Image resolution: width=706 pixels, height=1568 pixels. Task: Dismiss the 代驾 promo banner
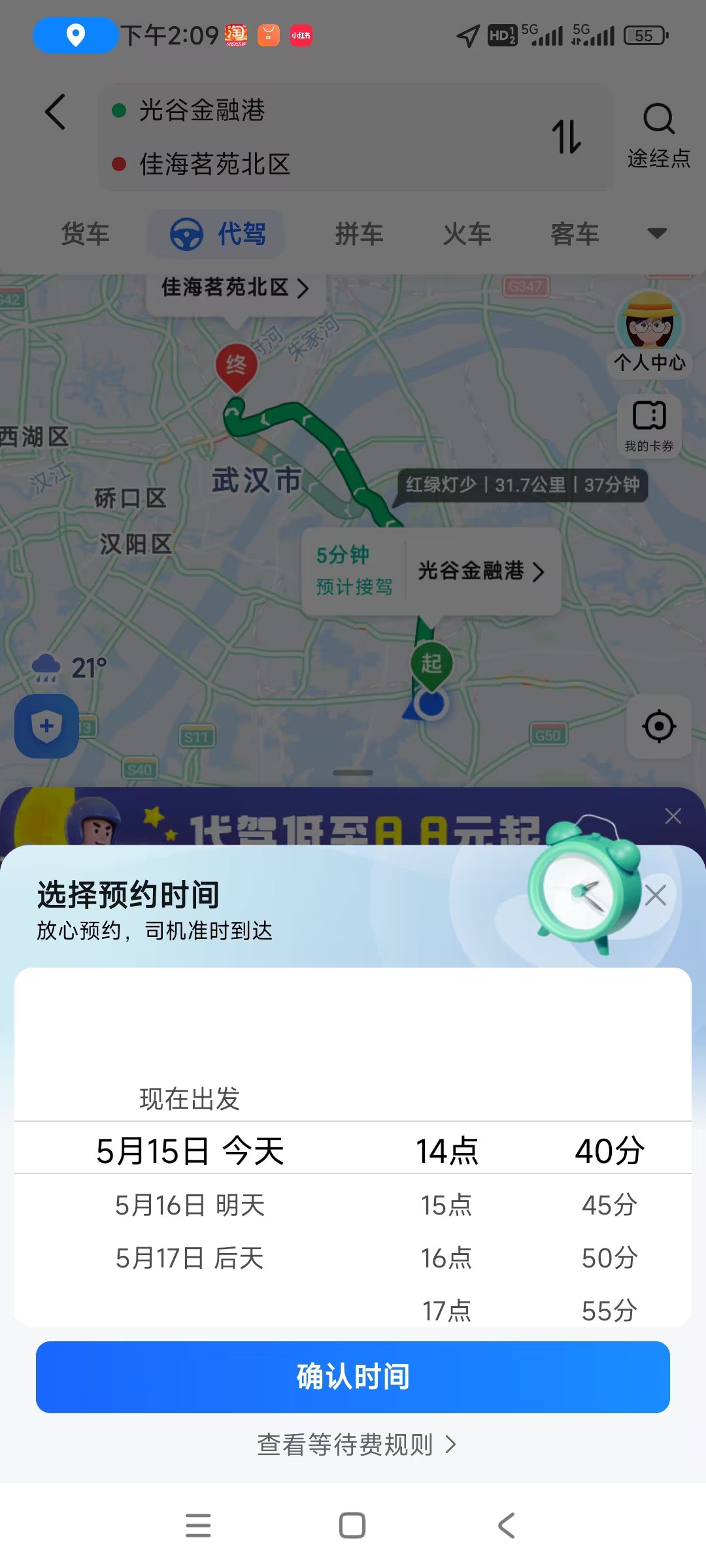(673, 816)
